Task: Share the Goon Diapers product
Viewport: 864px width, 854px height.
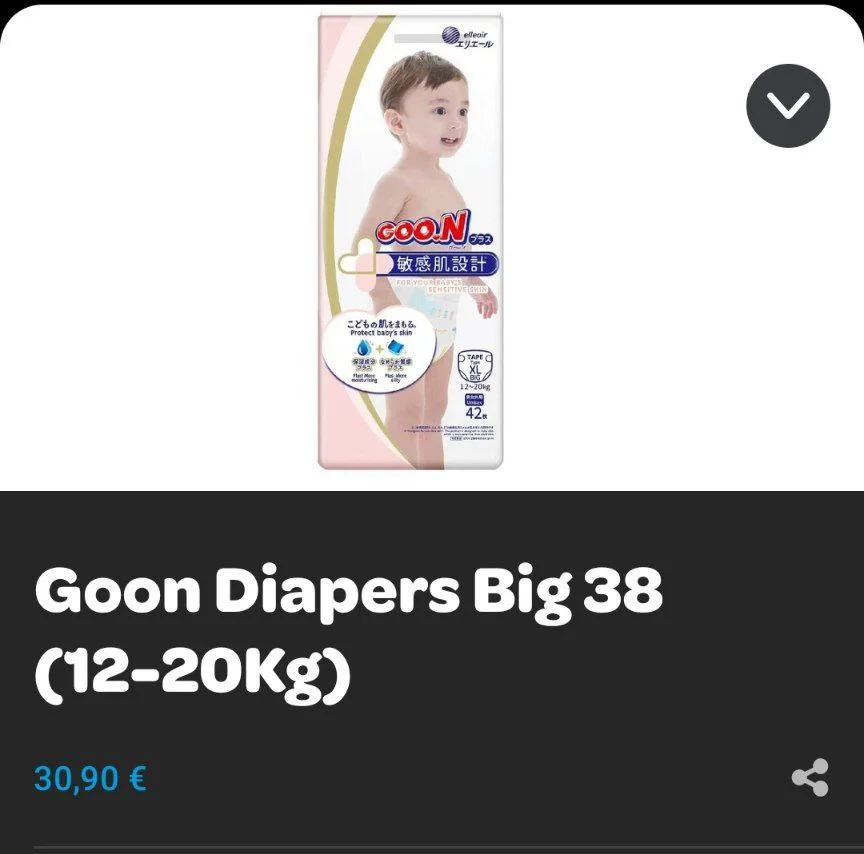Action: (809, 777)
